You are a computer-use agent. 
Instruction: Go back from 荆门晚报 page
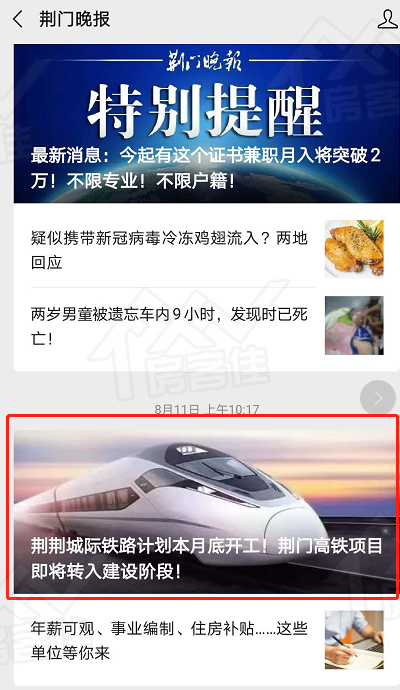tap(18, 20)
